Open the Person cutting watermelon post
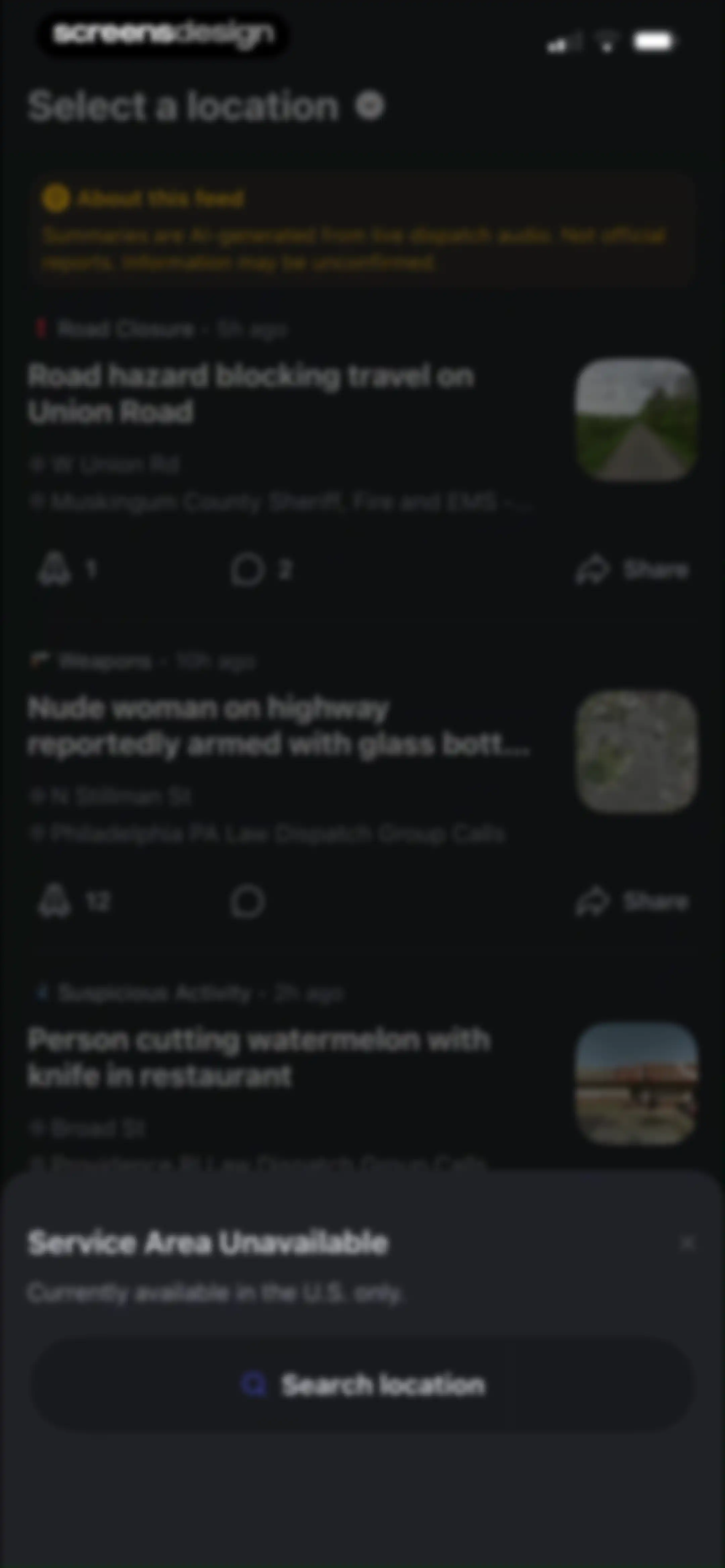Image resolution: width=725 pixels, height=1568 pixels. [259, 1057]
